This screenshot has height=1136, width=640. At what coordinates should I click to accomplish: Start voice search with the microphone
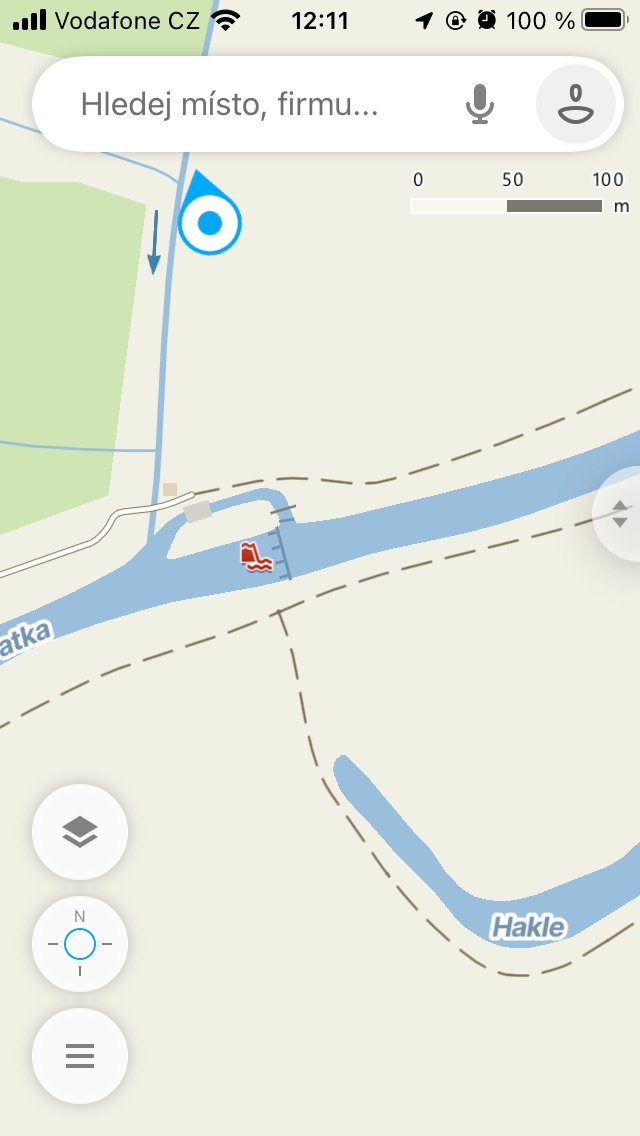(x=480, y=104)
